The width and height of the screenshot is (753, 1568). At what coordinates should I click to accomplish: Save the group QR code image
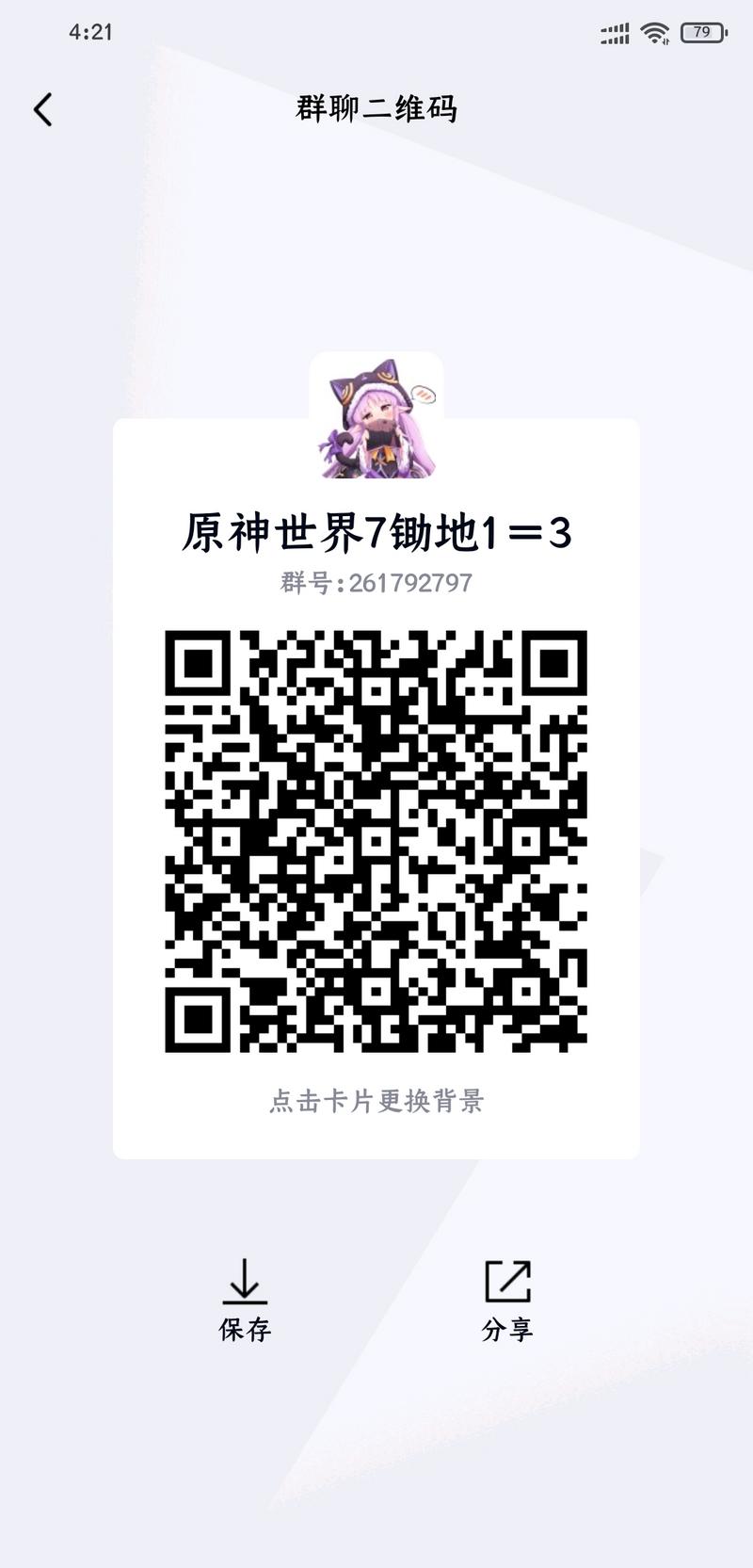pyautogui.click(x=245, y=1300)
